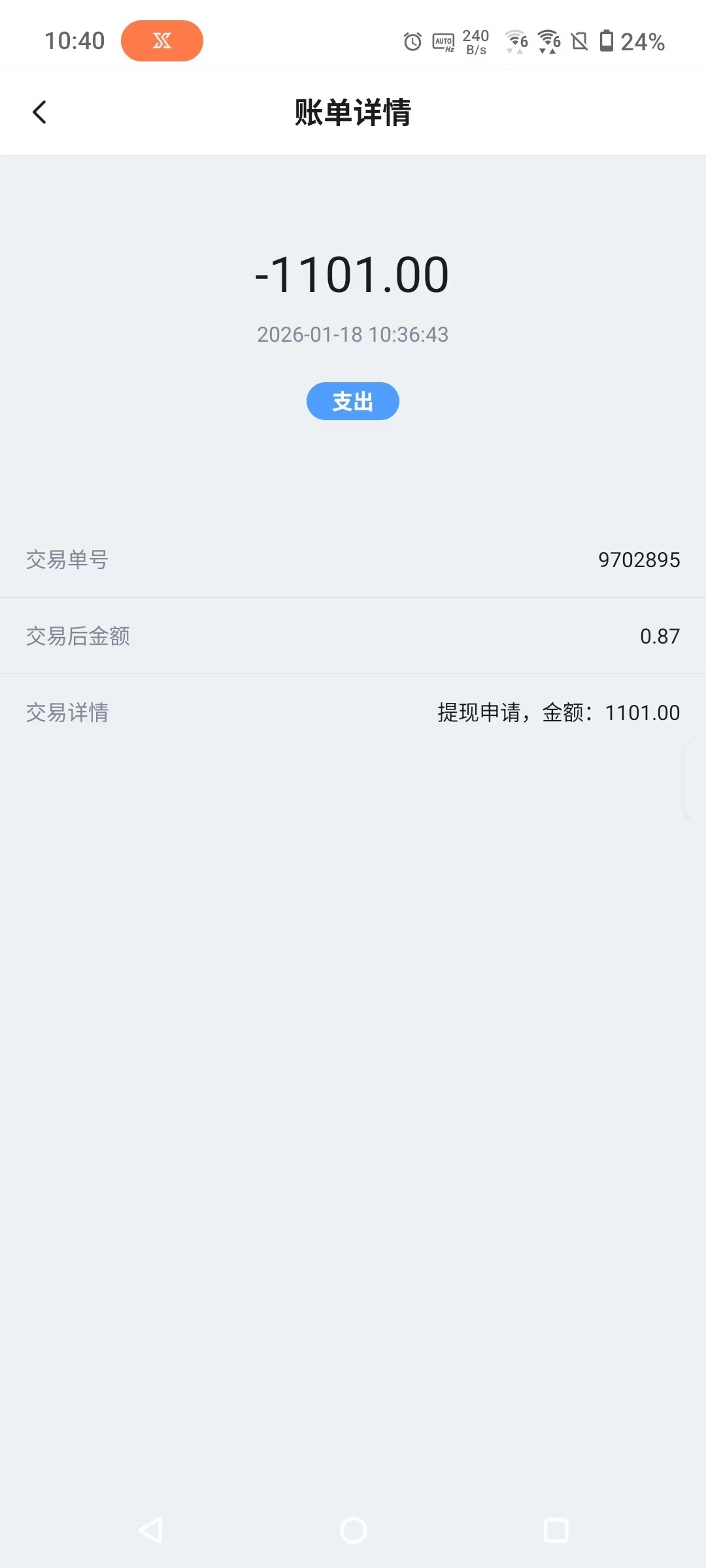Go back from the 账单详情 page
The width and height of the screenshot is (706, 1568).
tap(39, 112)
